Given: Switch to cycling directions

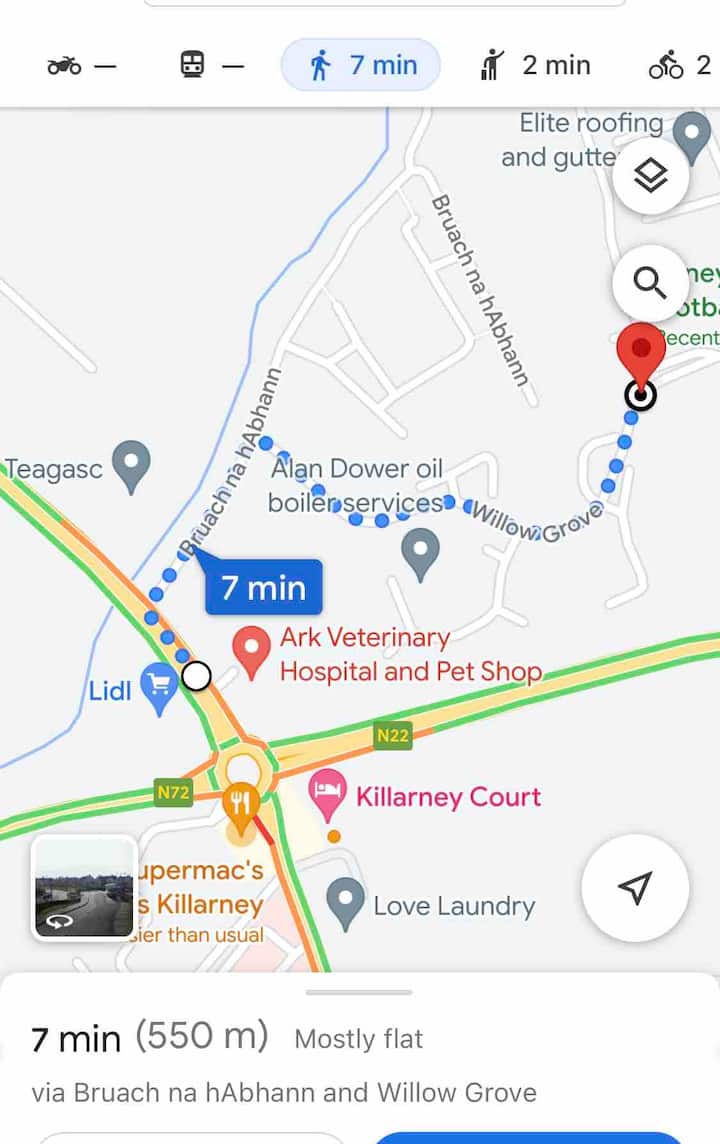Looking at the screenshot, I should click(680, 66).
